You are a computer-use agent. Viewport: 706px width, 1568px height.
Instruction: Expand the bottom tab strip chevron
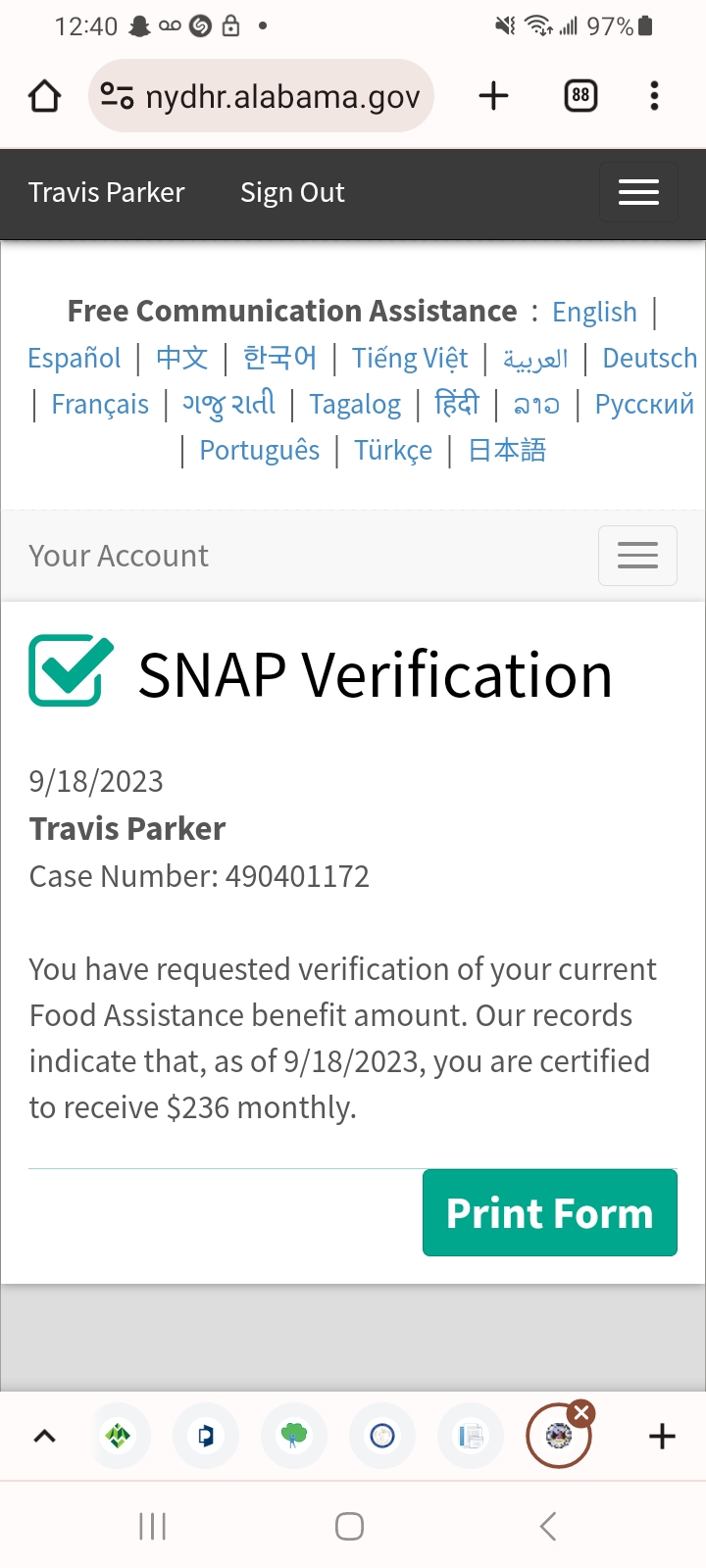pos(44,1437)
